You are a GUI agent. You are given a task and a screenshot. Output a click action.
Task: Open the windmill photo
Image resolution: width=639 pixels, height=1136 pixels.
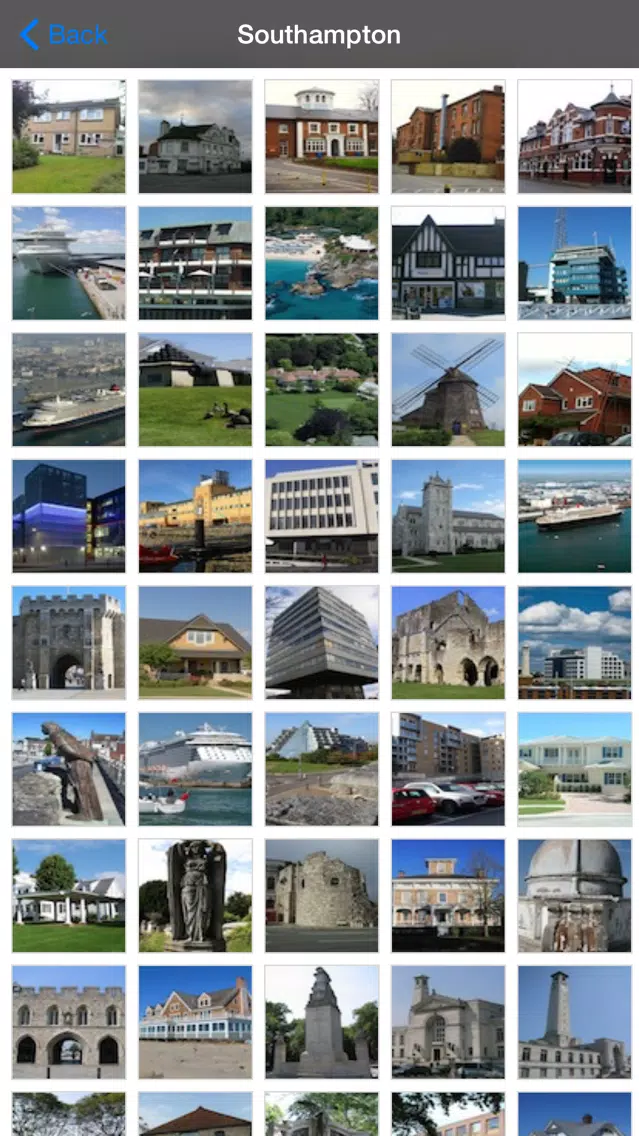pyautogui.click(x=448, y=389)
